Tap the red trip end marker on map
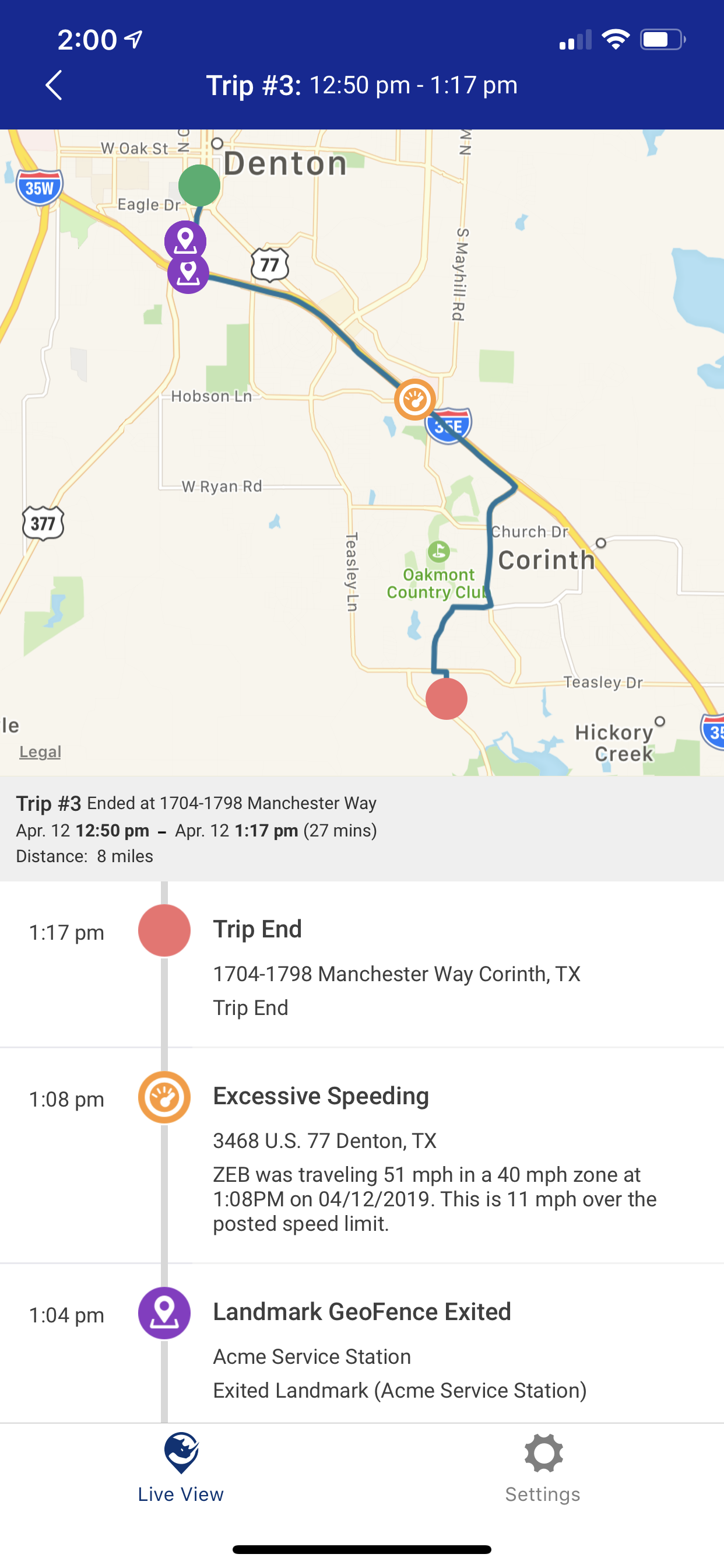The width and height of the screenshot is (724, 1568). click(x=446, y=699)
